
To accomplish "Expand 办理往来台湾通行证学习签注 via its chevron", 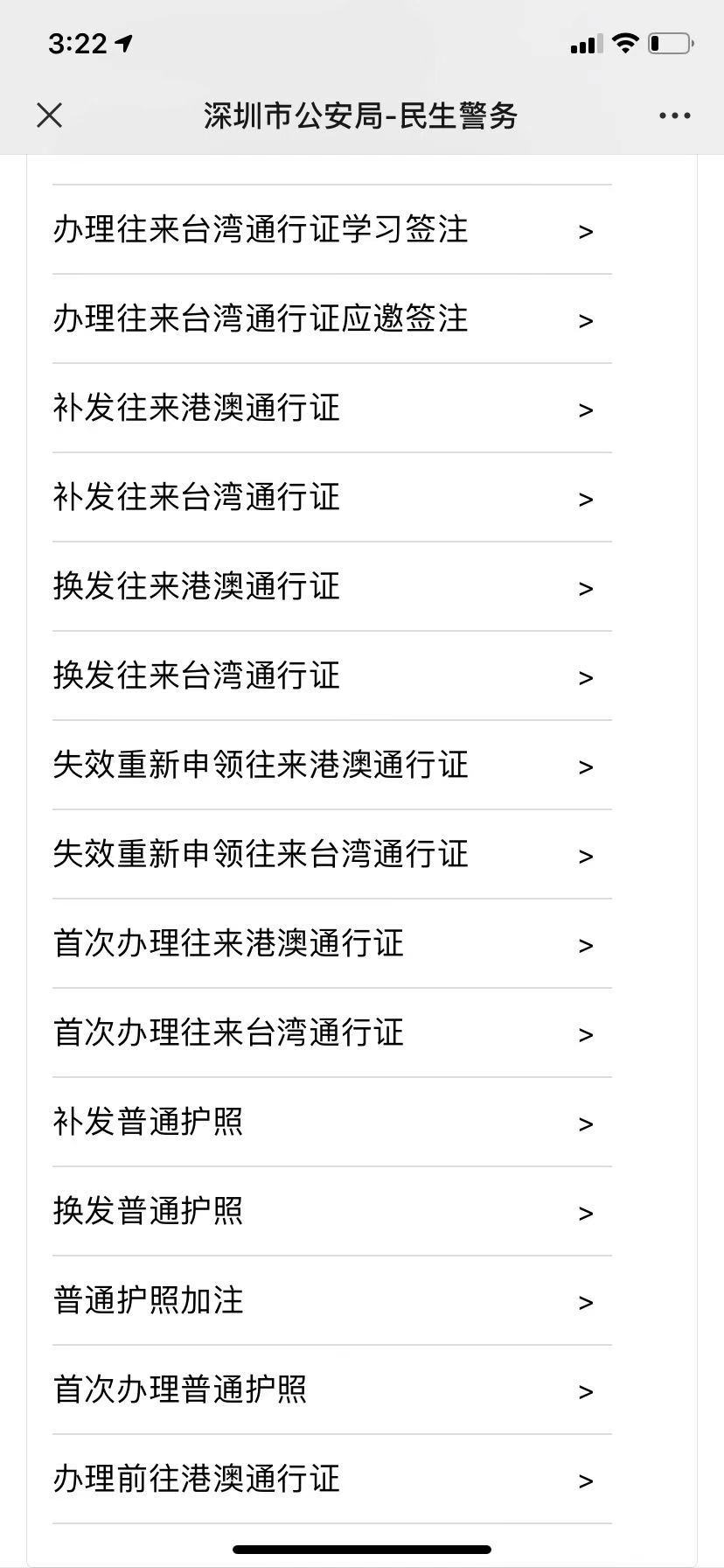I will 585,230.
